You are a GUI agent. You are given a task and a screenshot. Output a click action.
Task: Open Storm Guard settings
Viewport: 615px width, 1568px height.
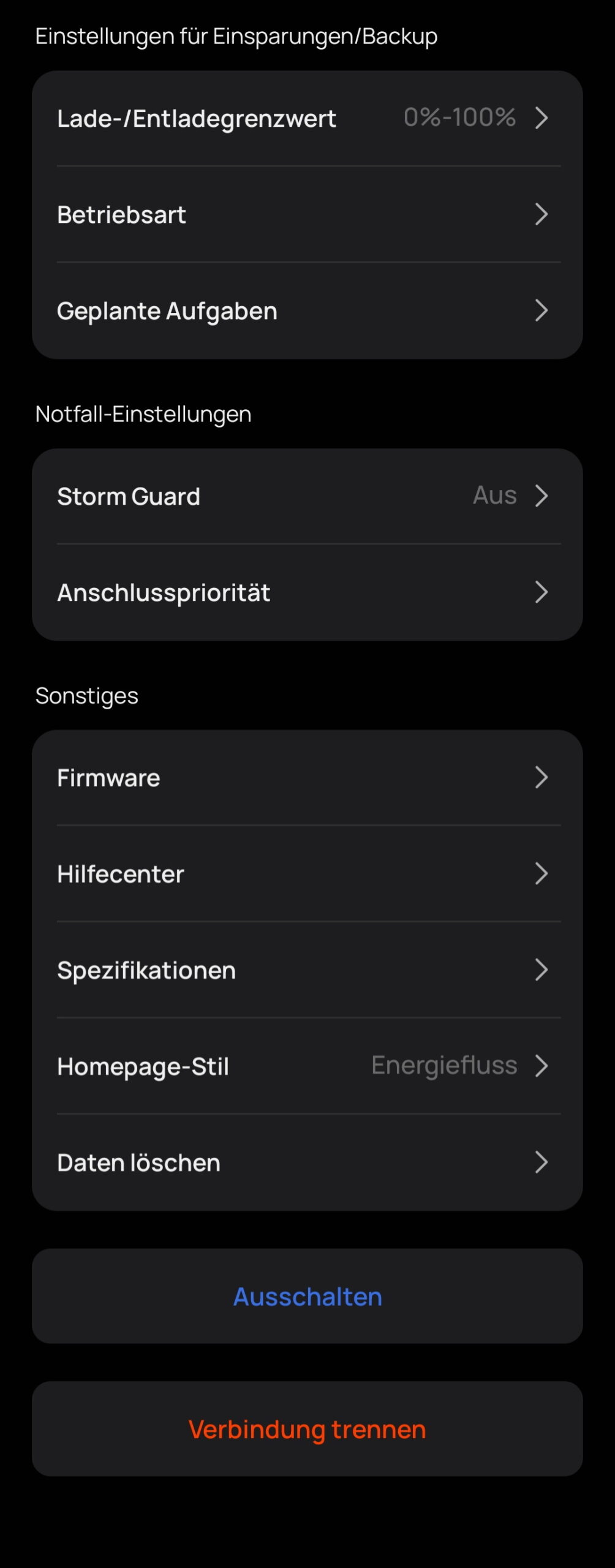click(306, 496)
